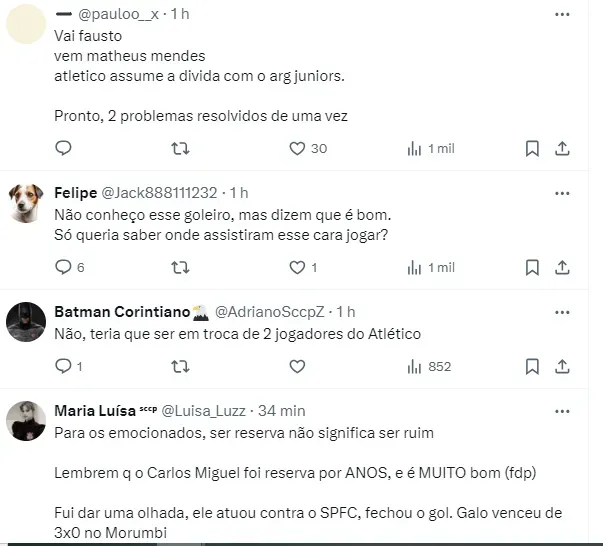Open replies on Felipe's post
The image size is (603, 546).
point(63,267)
